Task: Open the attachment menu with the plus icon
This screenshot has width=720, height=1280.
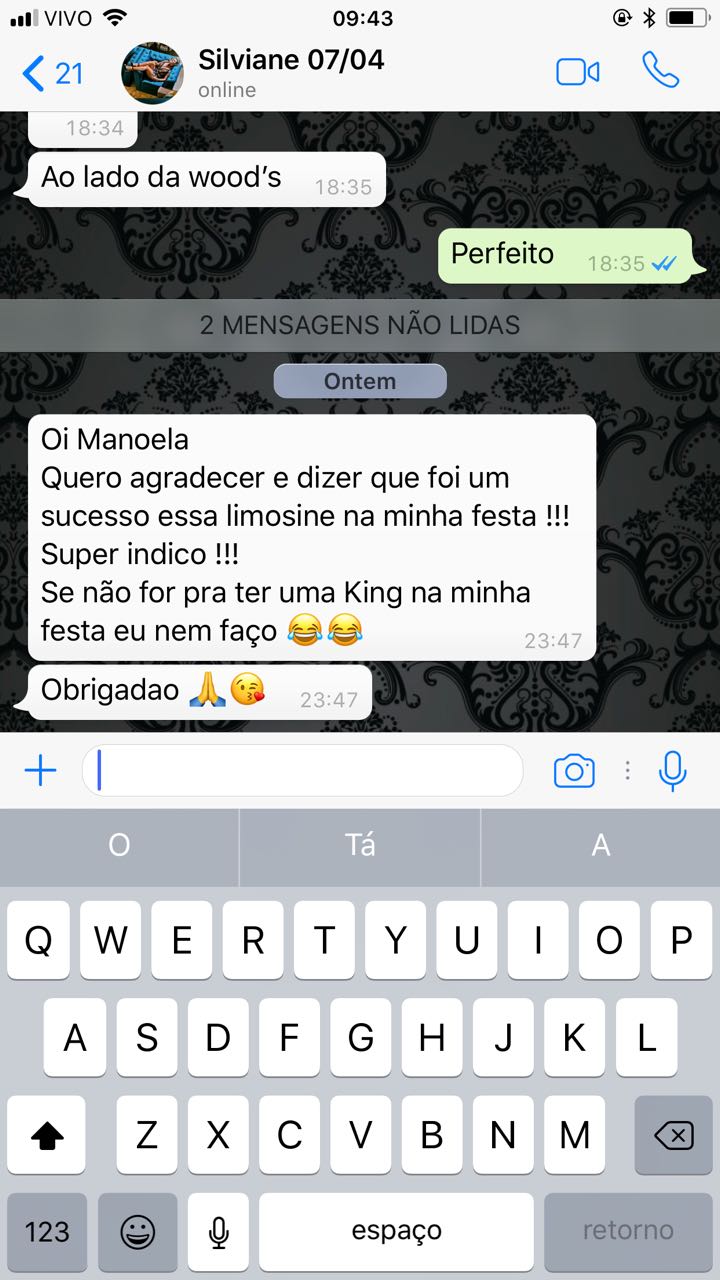Action: 38,770
